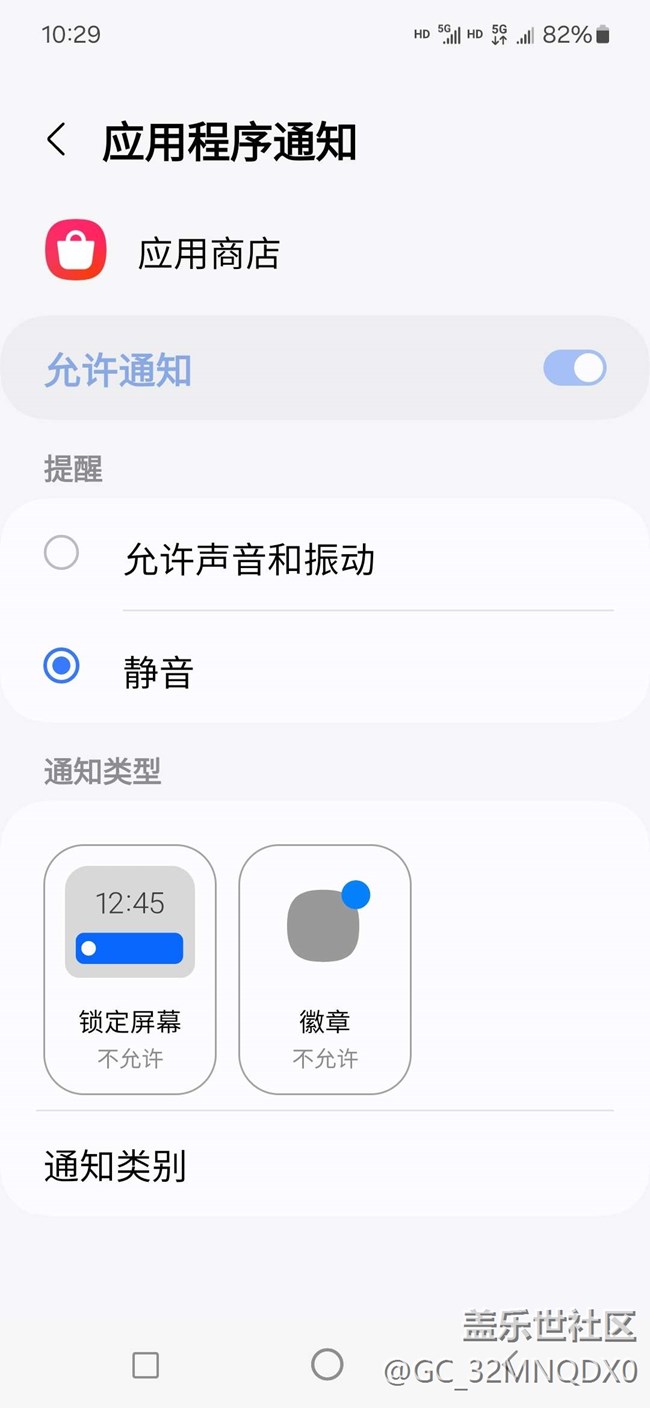Tap the 锁定屏幕 notification type card
The width and height of the screenshot is (650, 1408).
tap(130, 969)
